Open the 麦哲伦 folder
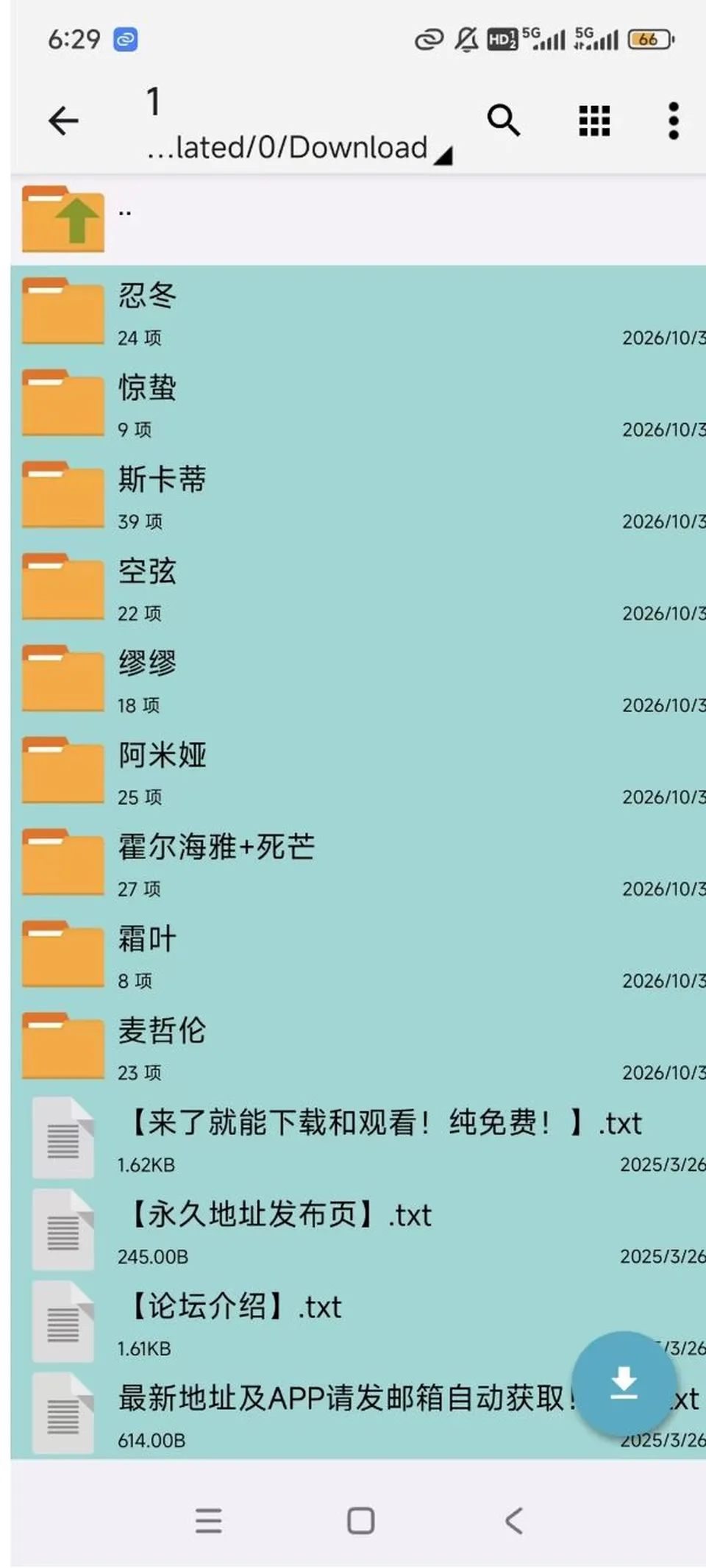Viewport: 706px width, 1568px height. tap(358, 1047)
